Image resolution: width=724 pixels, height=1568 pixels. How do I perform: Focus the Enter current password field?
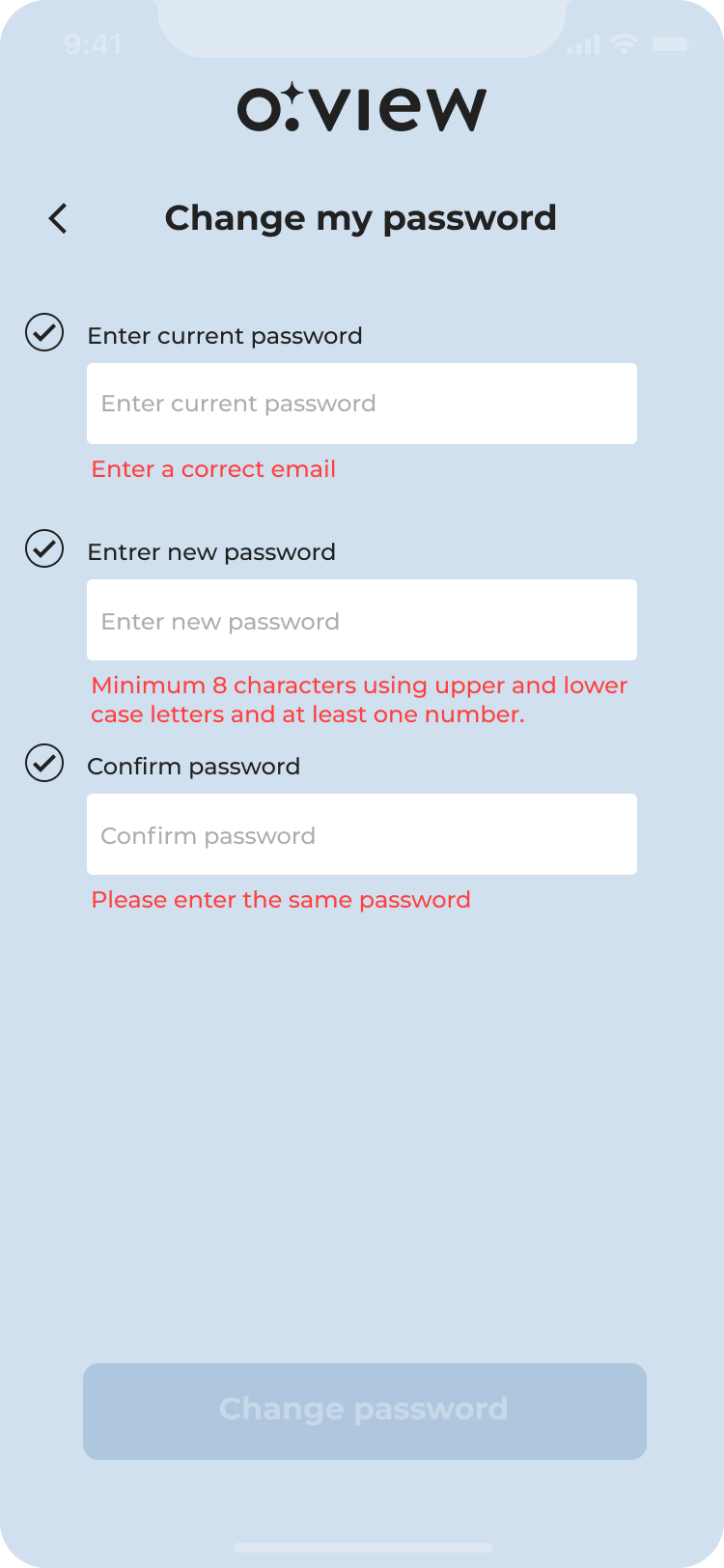click(x=361, y=404)
